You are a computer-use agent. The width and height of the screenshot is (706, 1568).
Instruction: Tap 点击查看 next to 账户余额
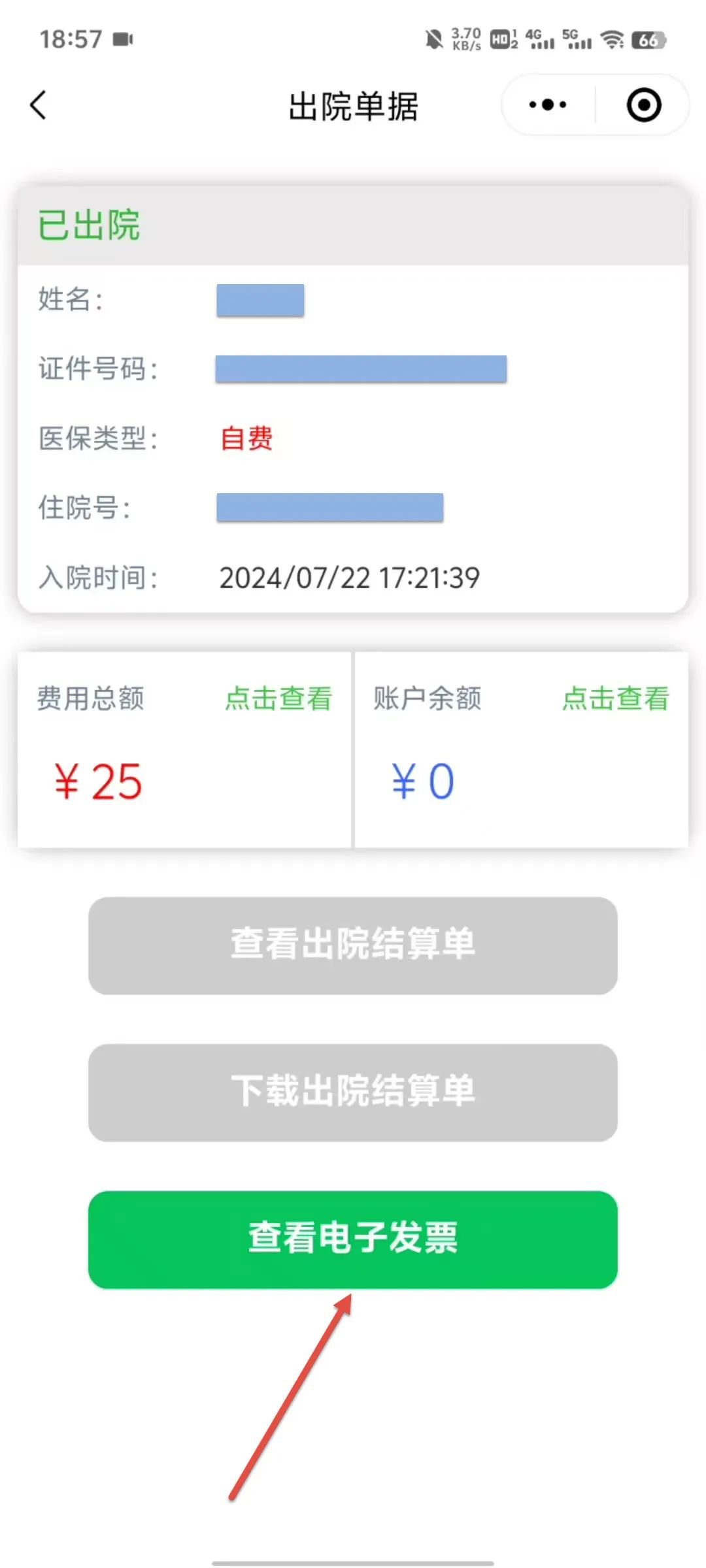[x=616, y=698]
